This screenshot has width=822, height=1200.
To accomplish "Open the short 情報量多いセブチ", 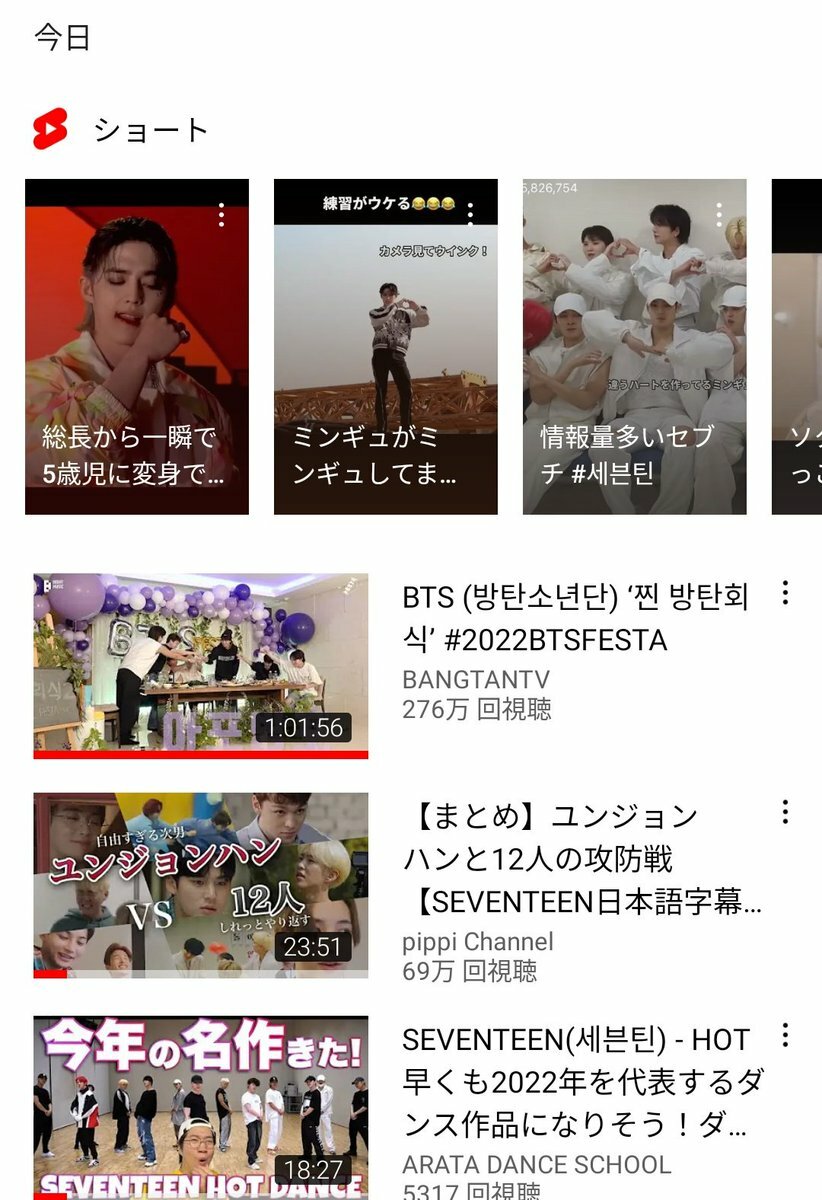I will 634,346.
